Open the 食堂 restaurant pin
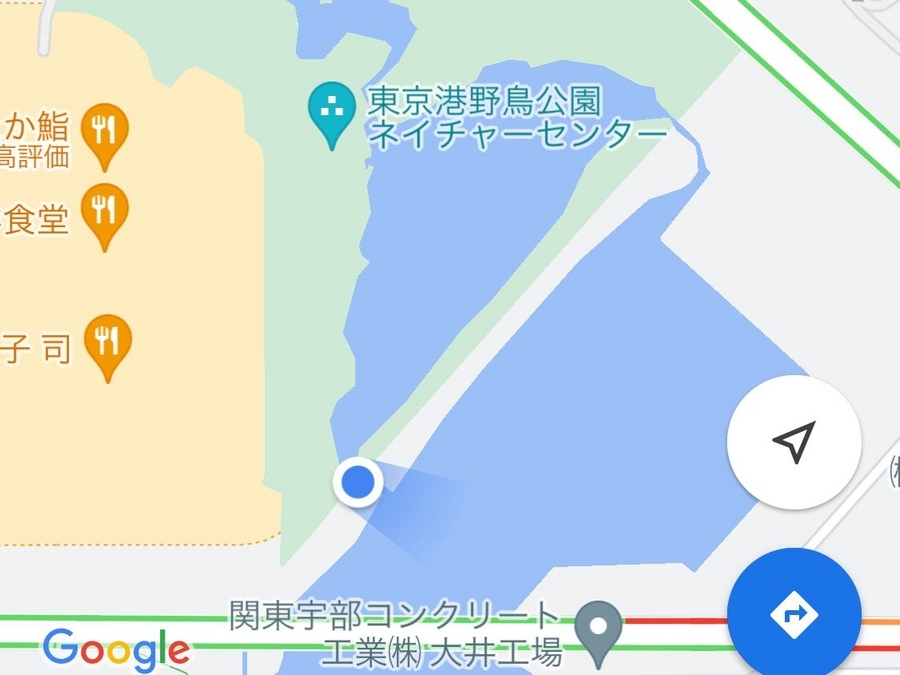900x675 pixels. click(x=104, y=212)
